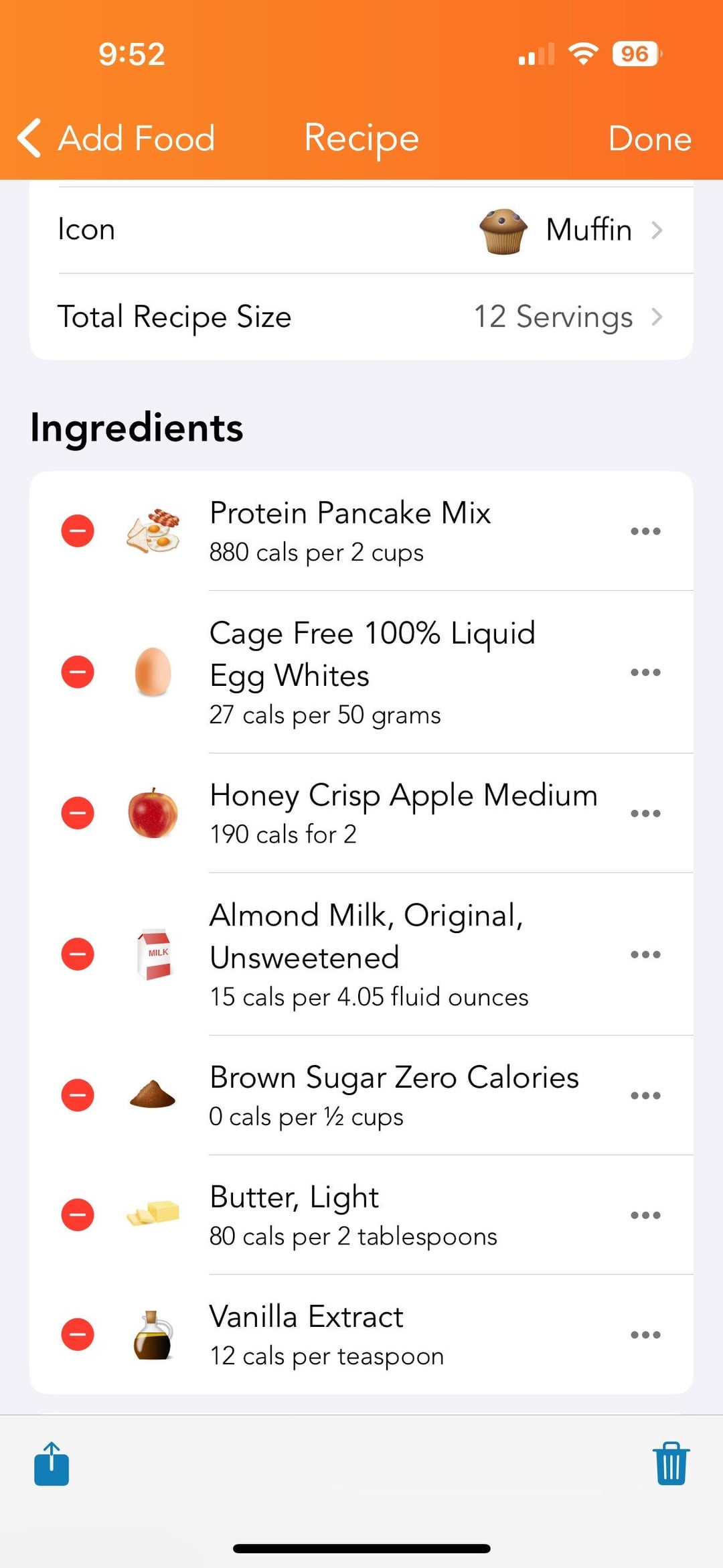Viewport: 723px width, 1568px height.
Task: Tap Done to save the recipe
Action: (649, 139)
